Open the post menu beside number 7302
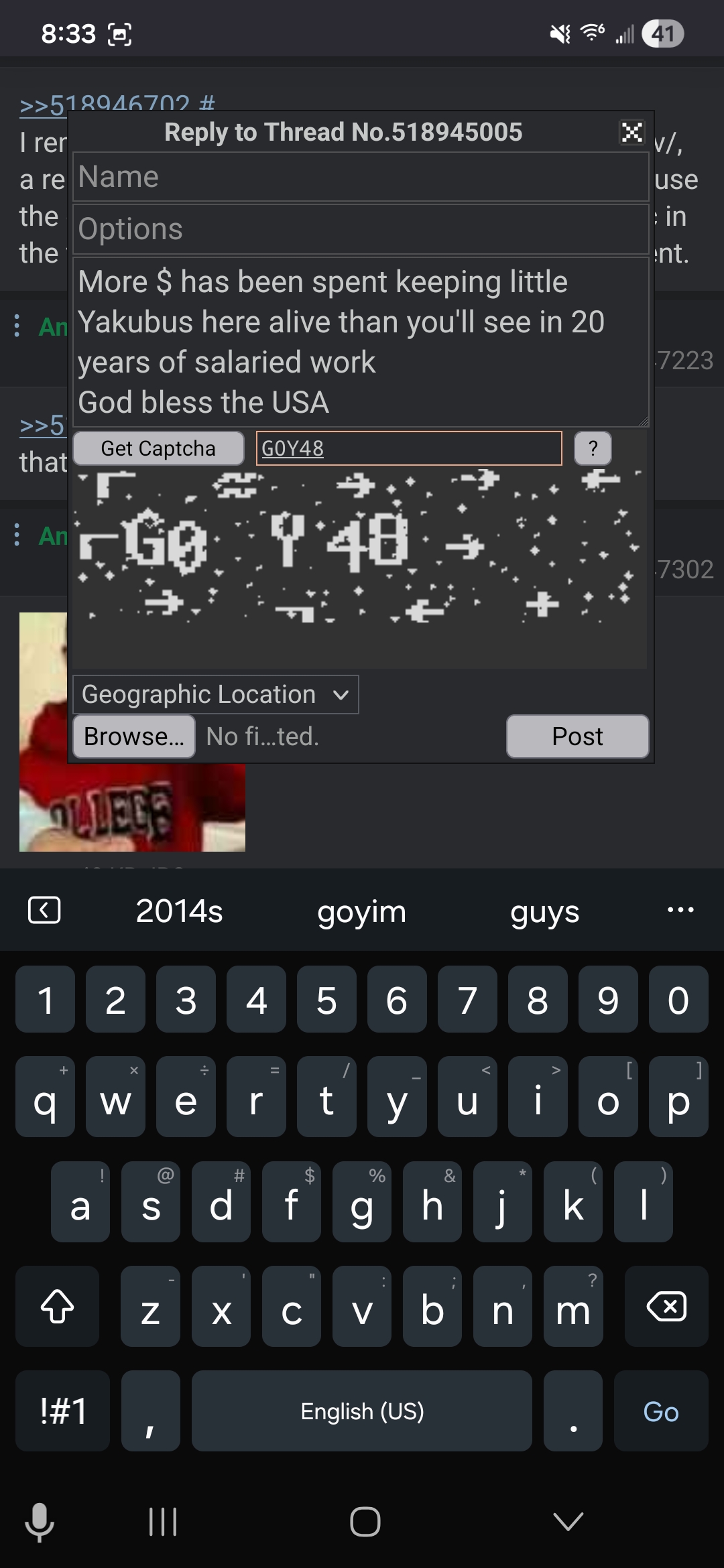The height and width of the screenshot is (1568, 724). coord(17,535)
